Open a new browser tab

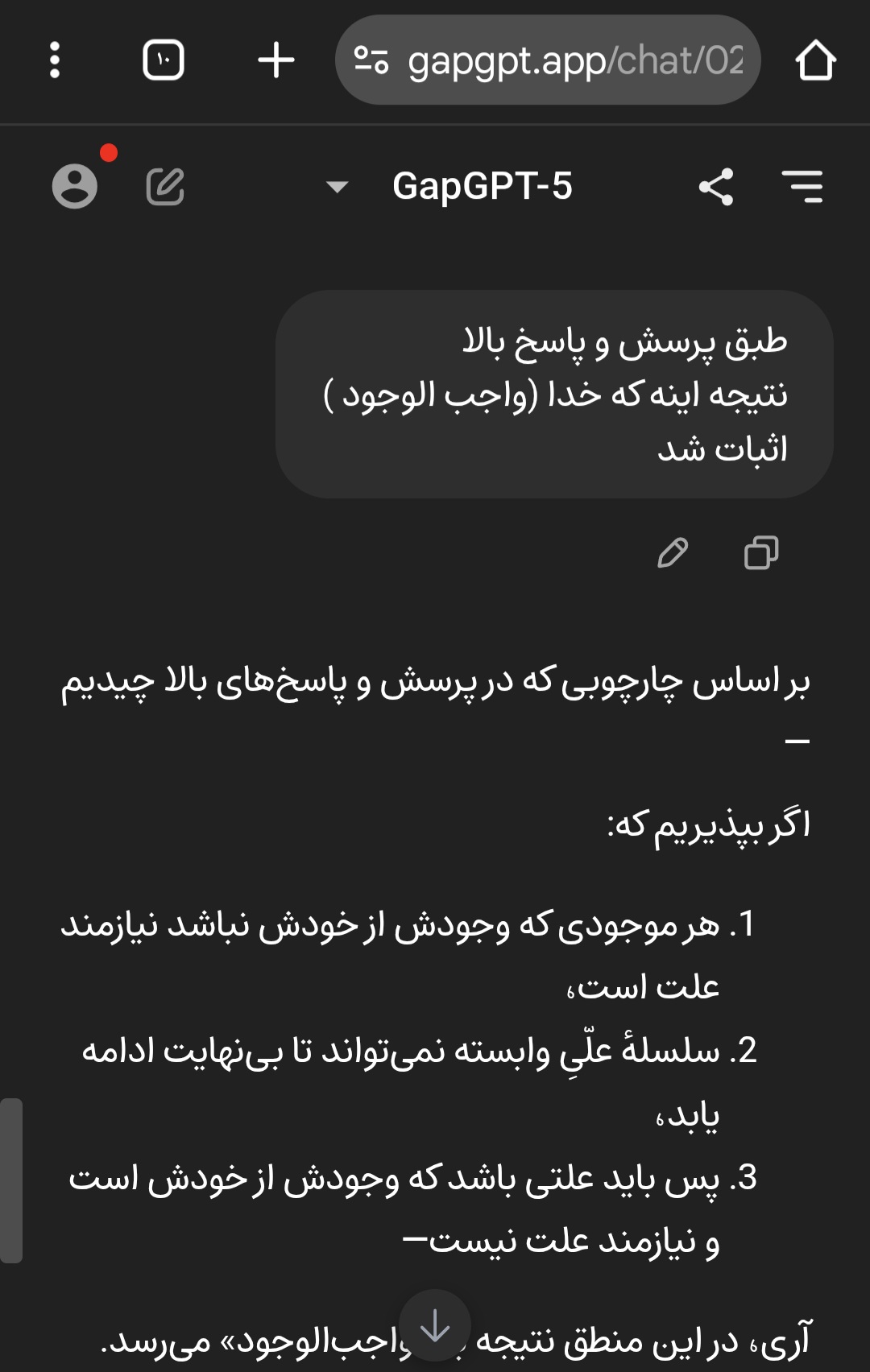point(276,60)
